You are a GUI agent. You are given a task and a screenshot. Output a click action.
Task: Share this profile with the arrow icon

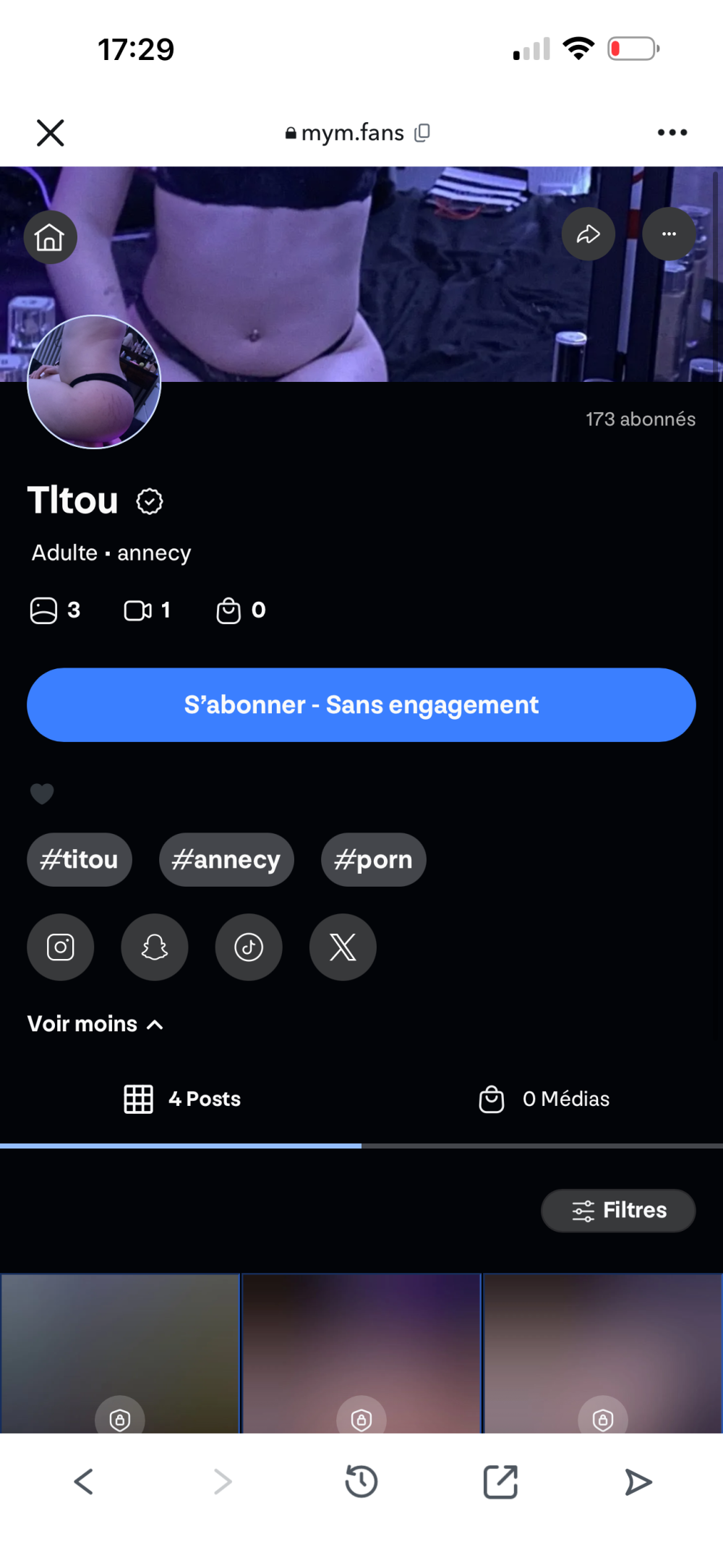pyautogui.click(x=588, y=234)
